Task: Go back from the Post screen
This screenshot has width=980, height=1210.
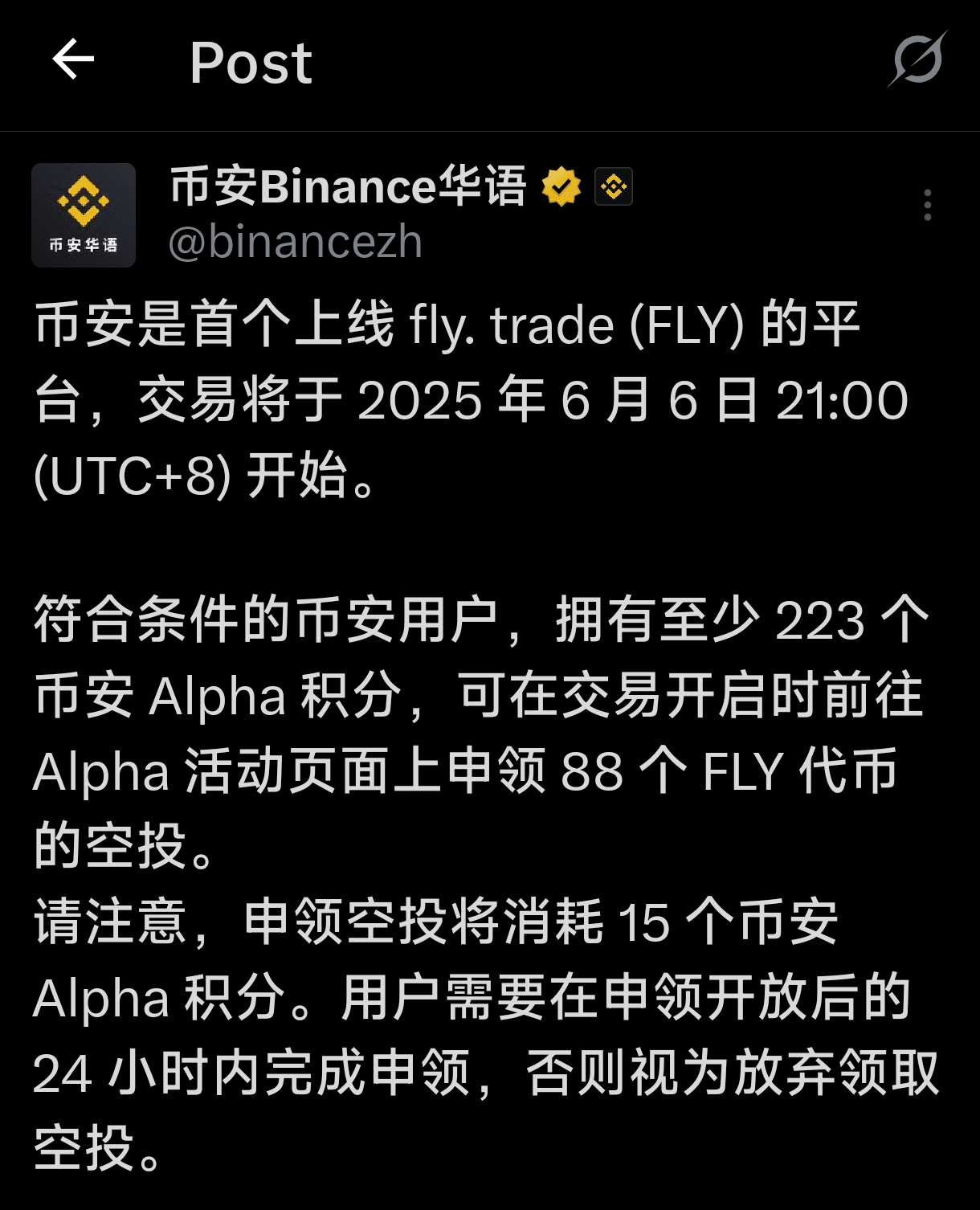Action: [73, 59]
